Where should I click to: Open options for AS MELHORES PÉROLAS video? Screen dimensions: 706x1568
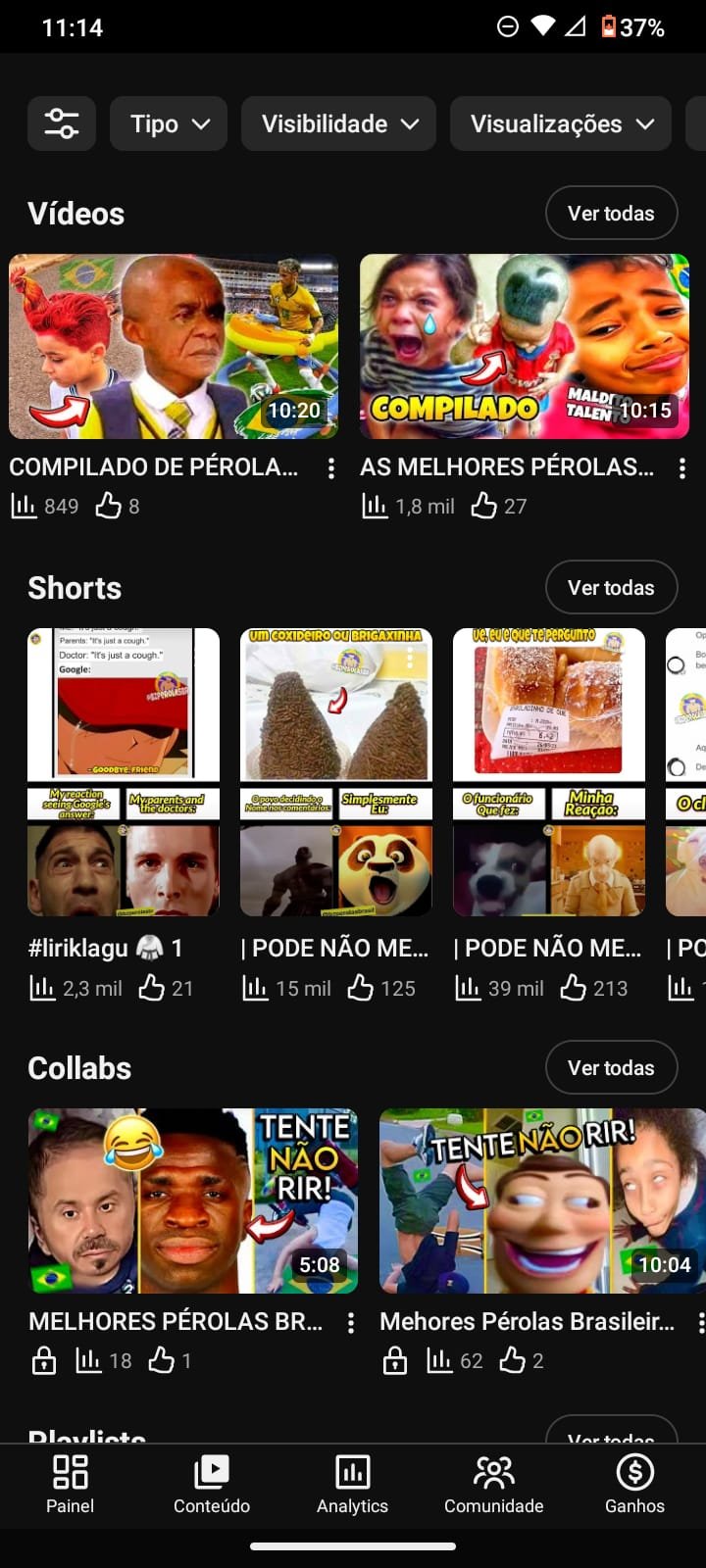(682, 468)
